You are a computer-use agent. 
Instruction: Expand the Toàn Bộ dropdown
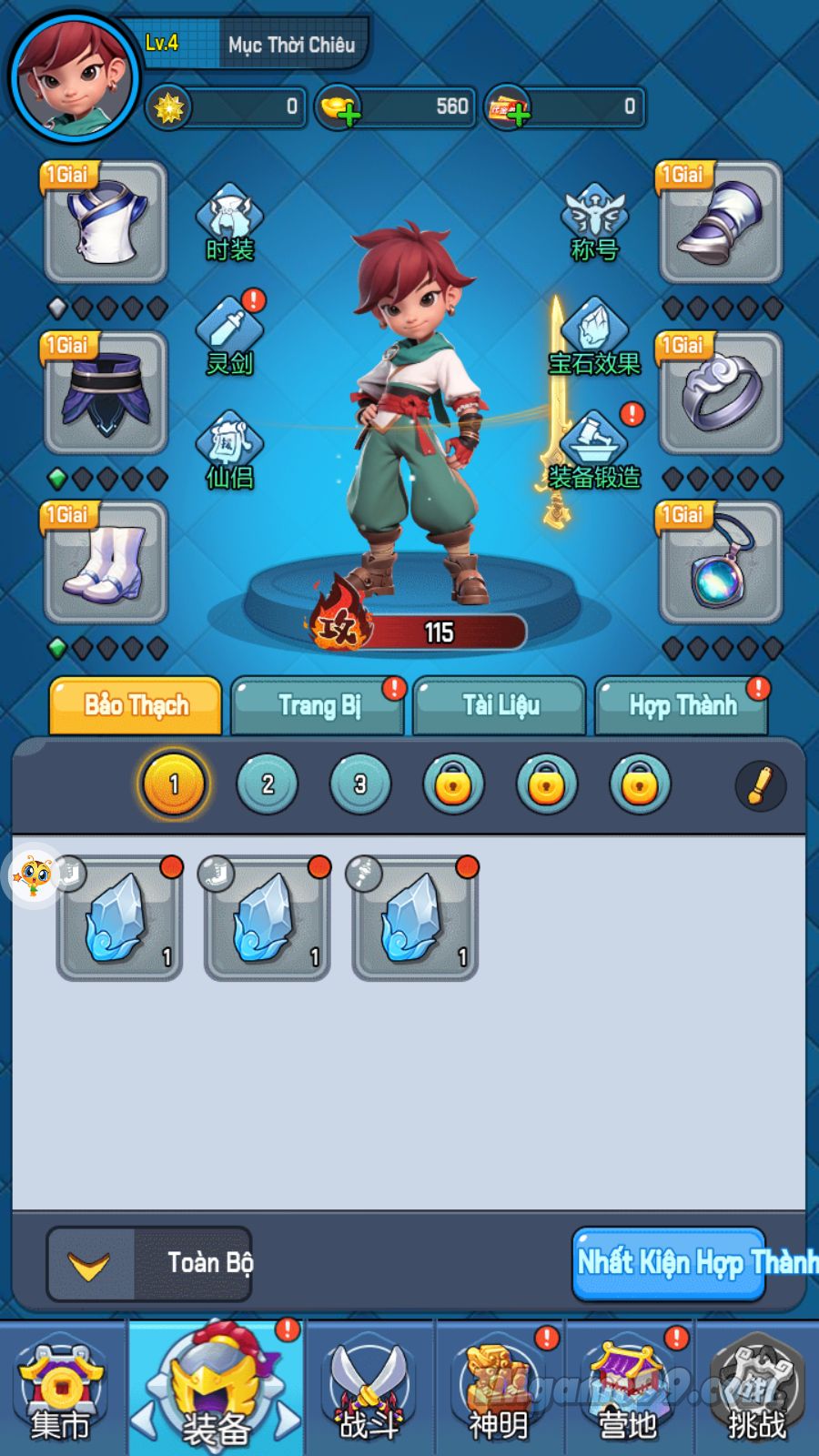pyautogui.click(x=89, y=1264)
